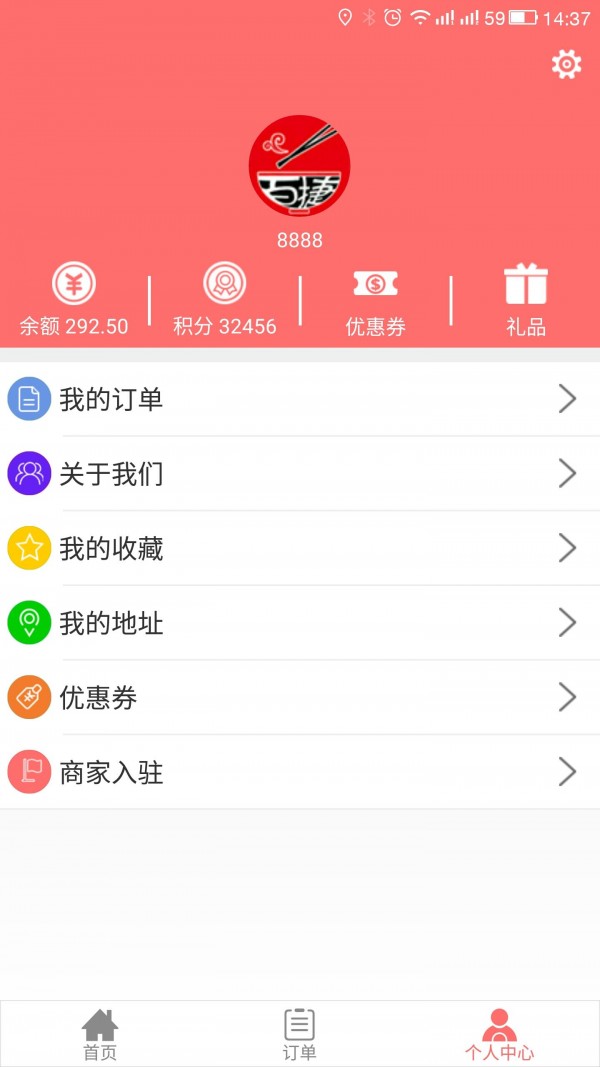Screen dimensions: 600x1067
Task: Switch to the 首页 tab
Action: tap(100, 1034)
